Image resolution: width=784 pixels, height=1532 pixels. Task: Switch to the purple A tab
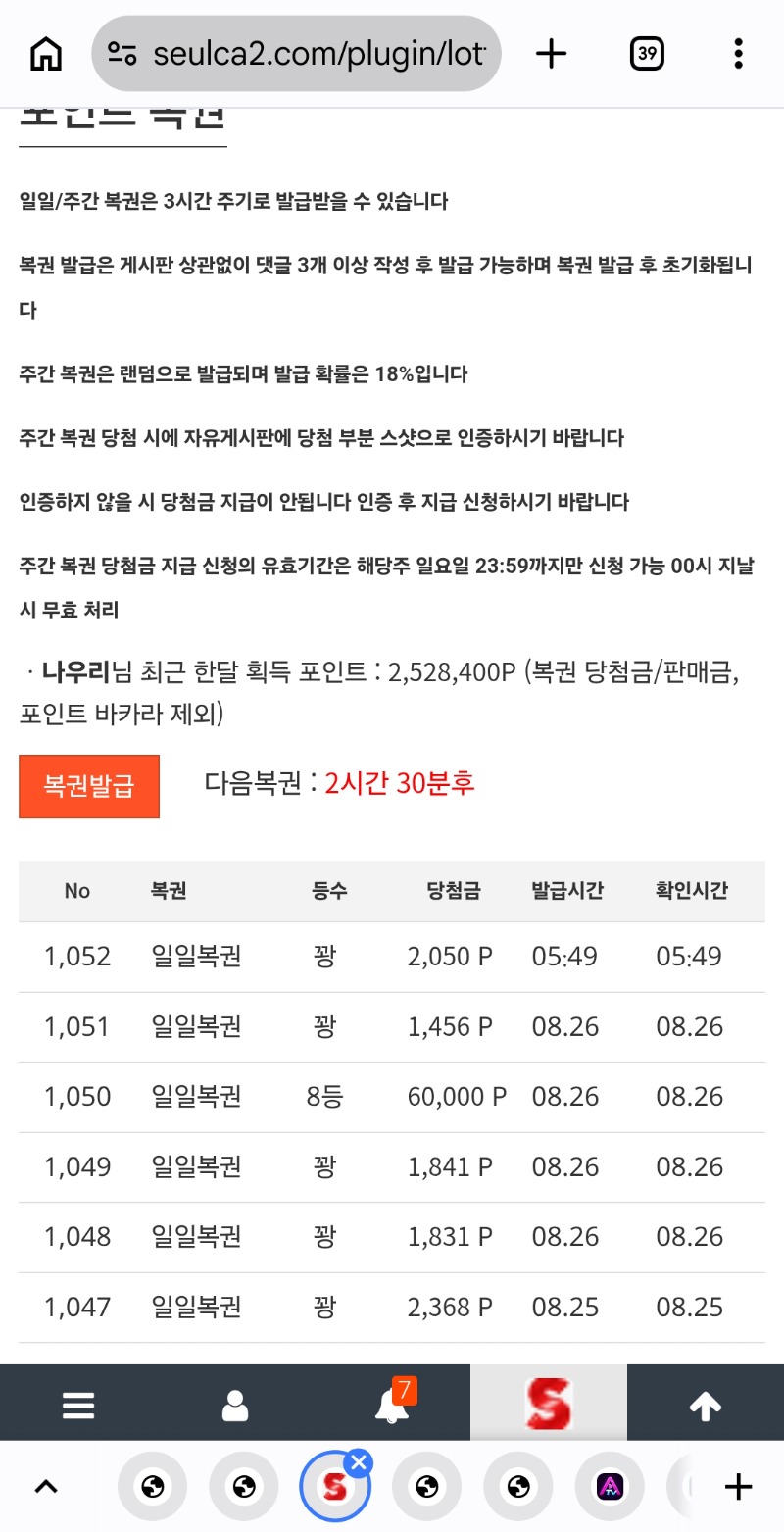pos(609,1488)
